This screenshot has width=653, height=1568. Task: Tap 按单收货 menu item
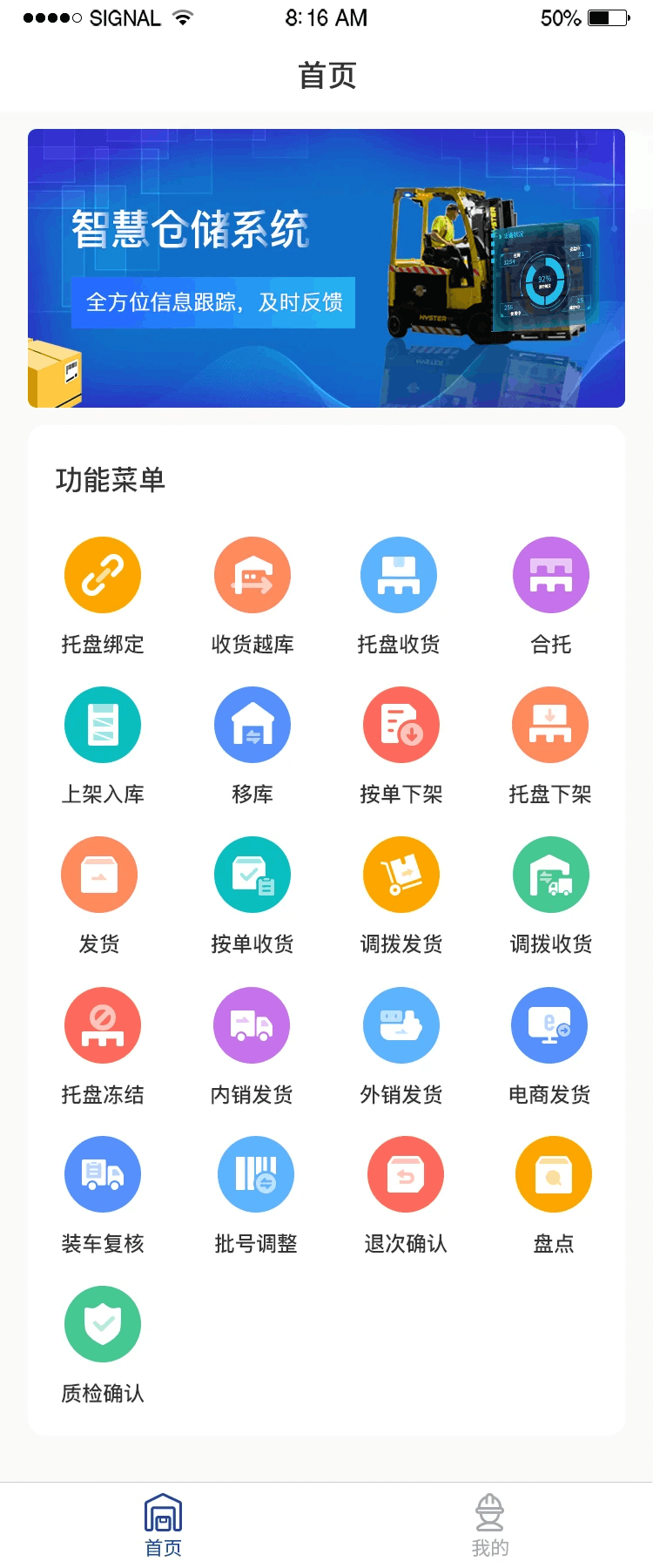coord(252,875)
